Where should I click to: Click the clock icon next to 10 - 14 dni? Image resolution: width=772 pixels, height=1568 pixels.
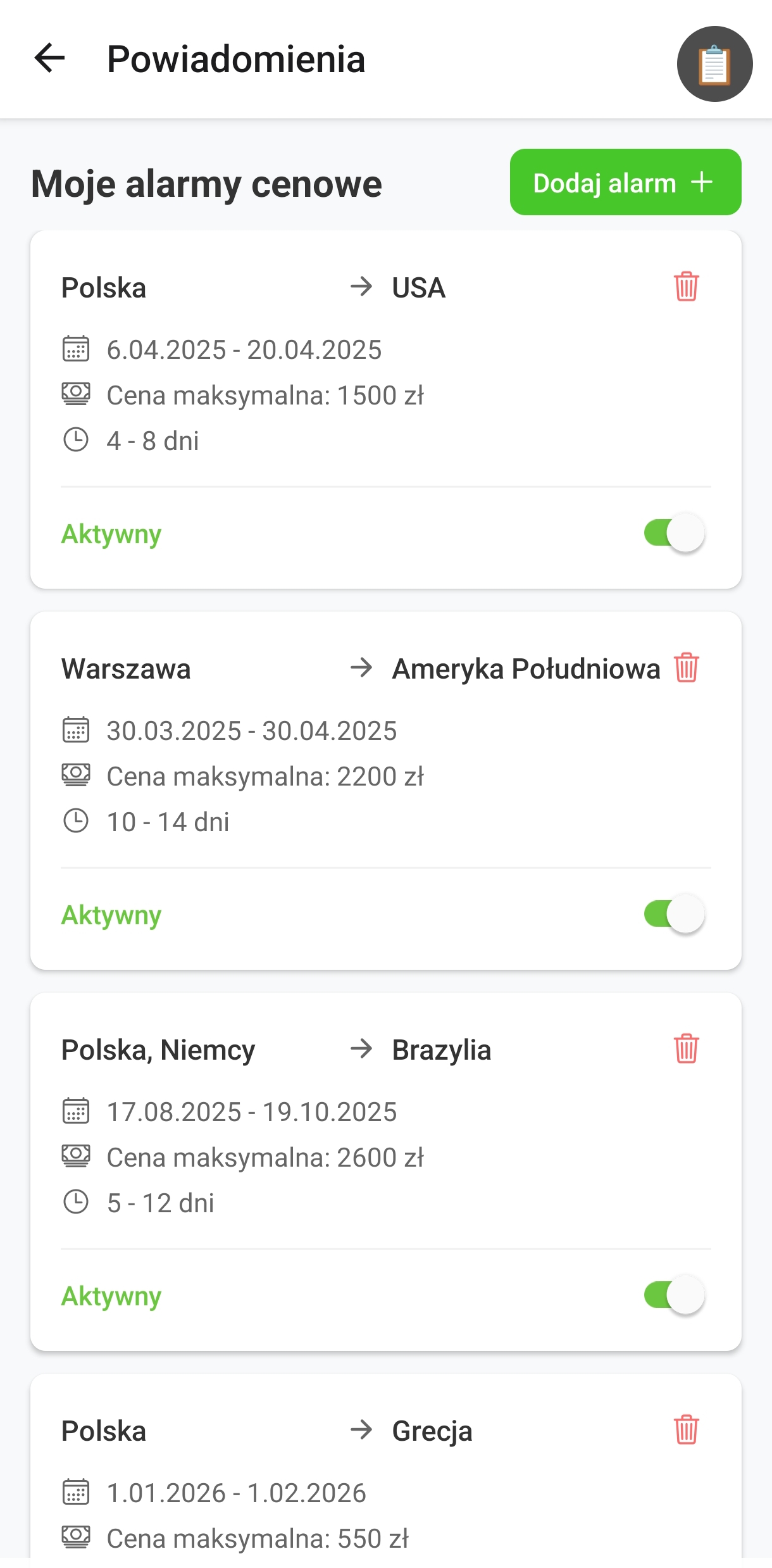pyautogui.click(x=75, y=820)
